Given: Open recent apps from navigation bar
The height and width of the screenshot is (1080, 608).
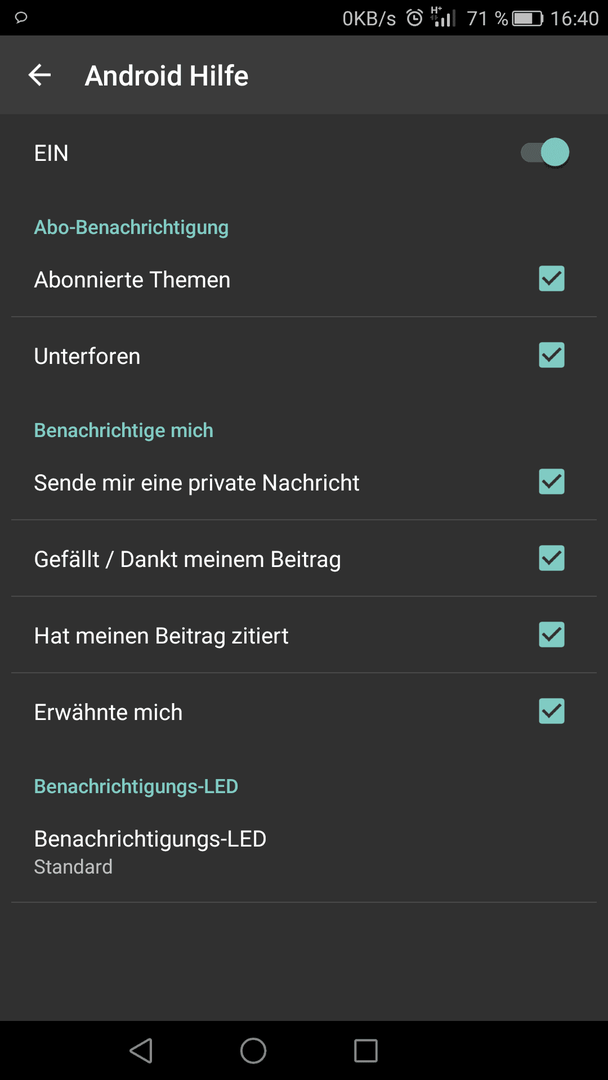Looking at the screenshot, I should 366,1050.
